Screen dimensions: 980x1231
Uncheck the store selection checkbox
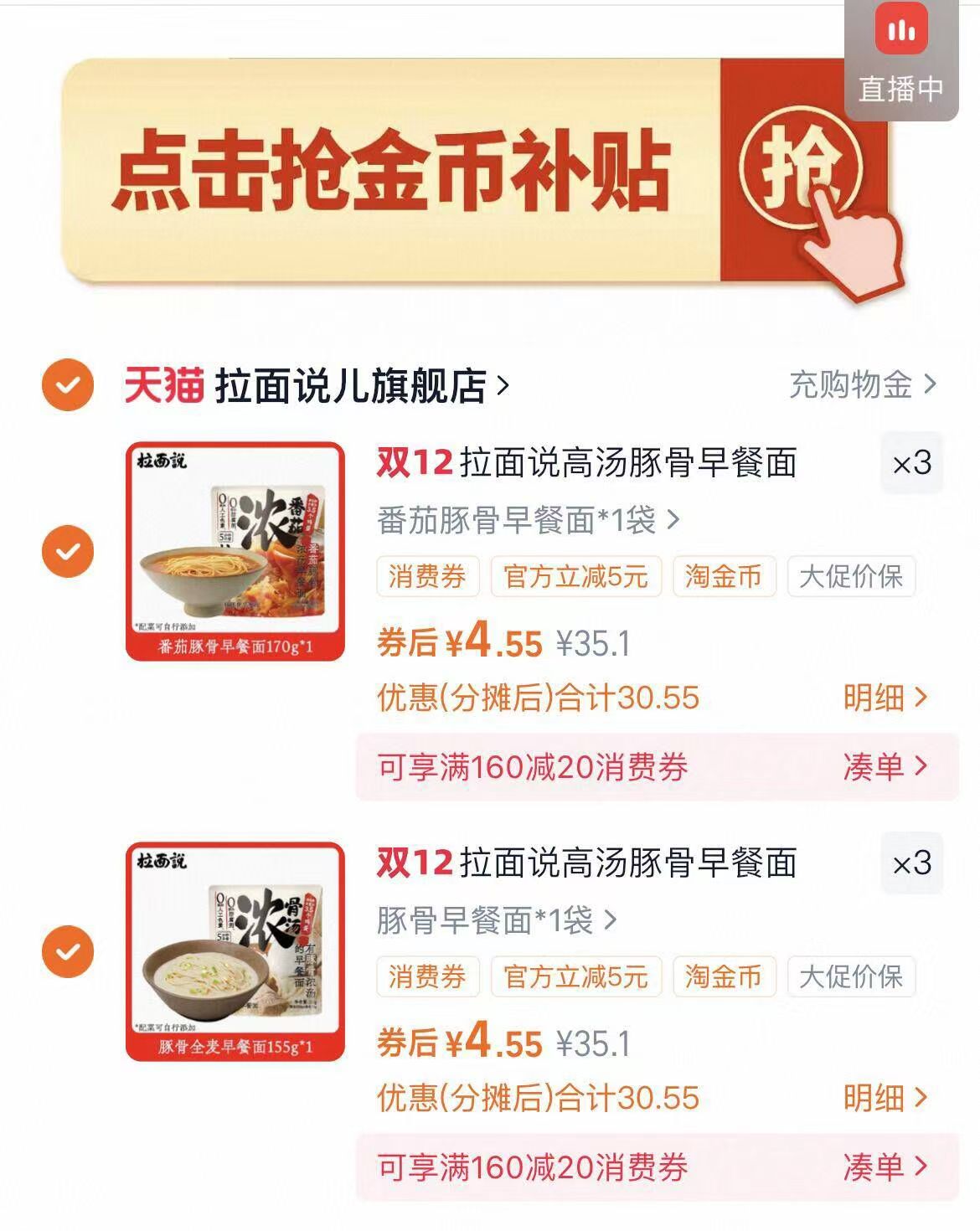pos(69,384)
